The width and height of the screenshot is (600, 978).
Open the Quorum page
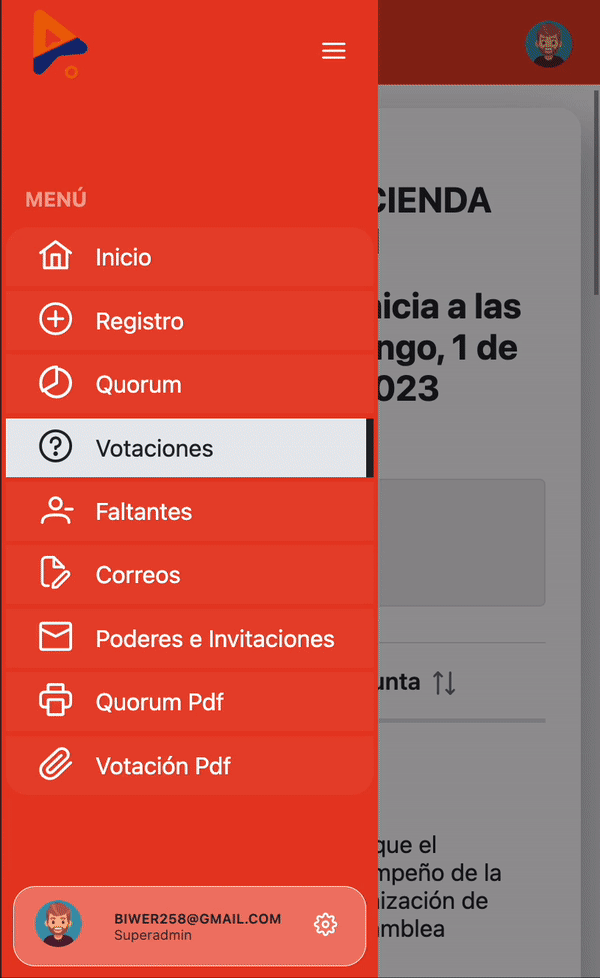[138, 384]
